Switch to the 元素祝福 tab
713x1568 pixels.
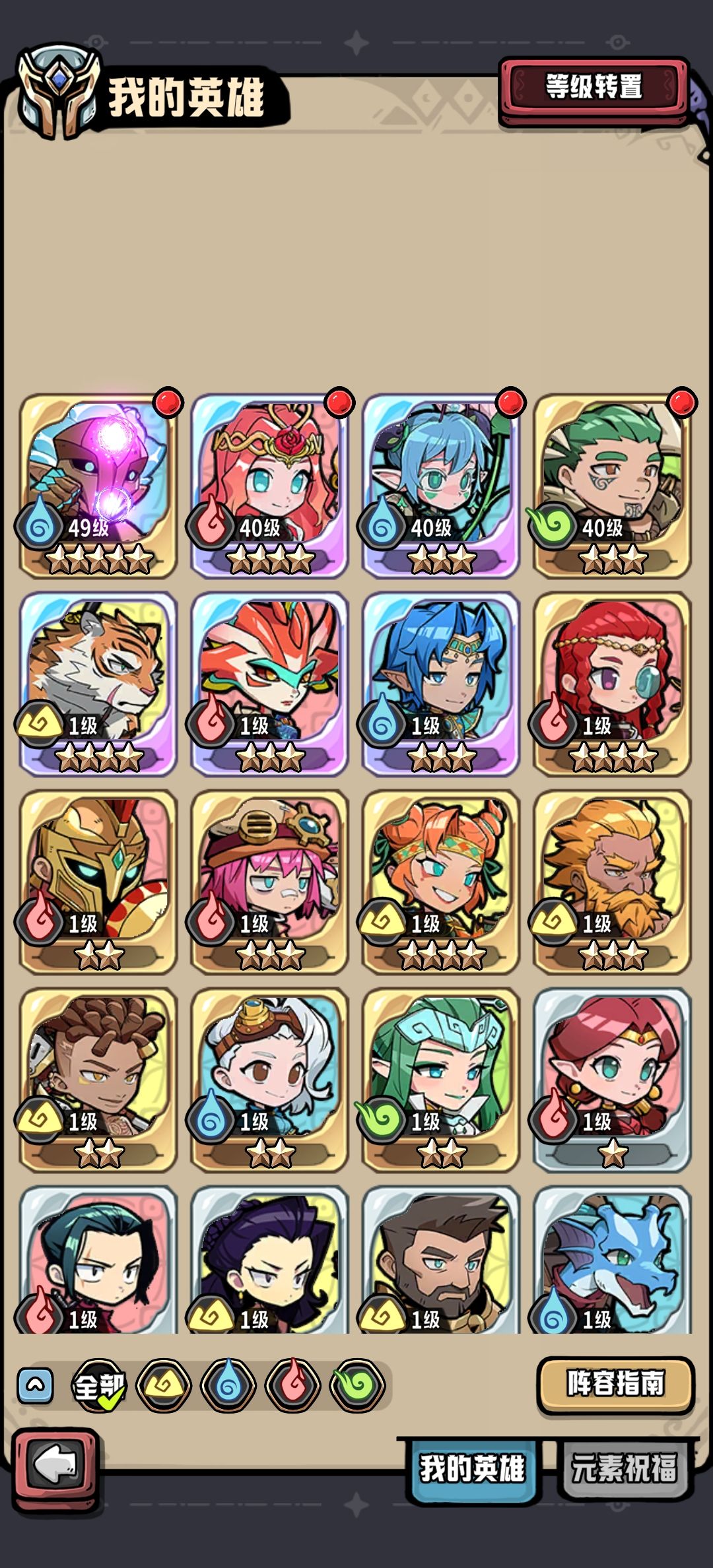pyautogui.click(x=624, y=1468)
